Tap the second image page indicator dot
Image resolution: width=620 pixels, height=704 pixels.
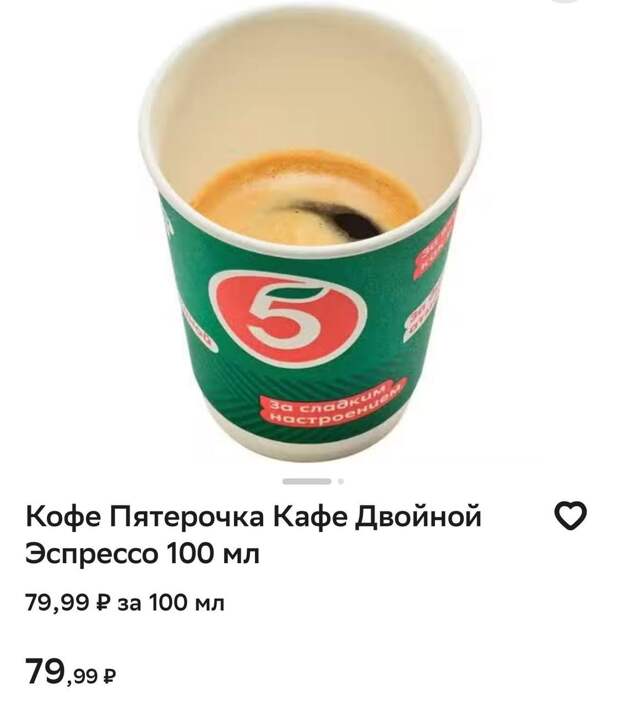340,481
